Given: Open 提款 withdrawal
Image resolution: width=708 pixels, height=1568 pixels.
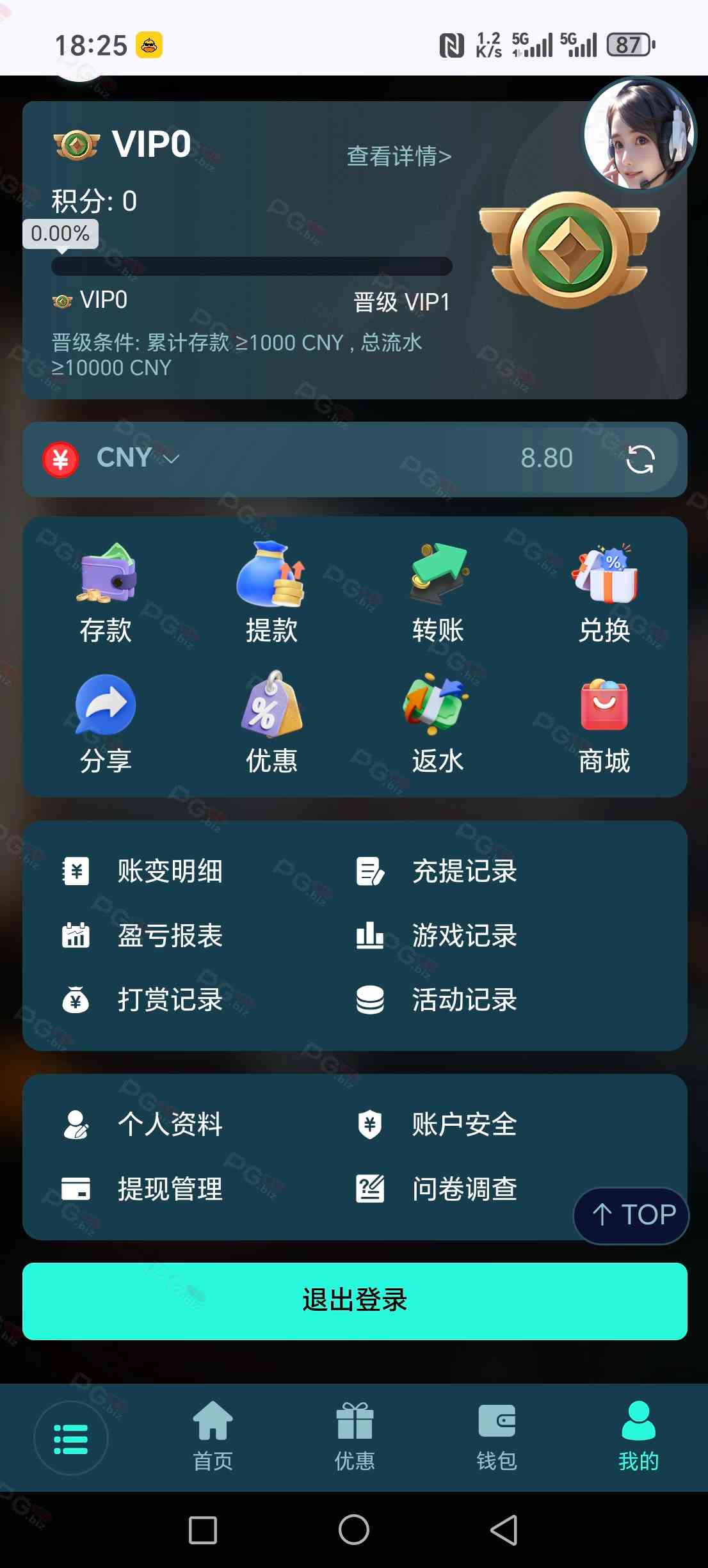Looking at the screenshot, I should coord(271,593).
